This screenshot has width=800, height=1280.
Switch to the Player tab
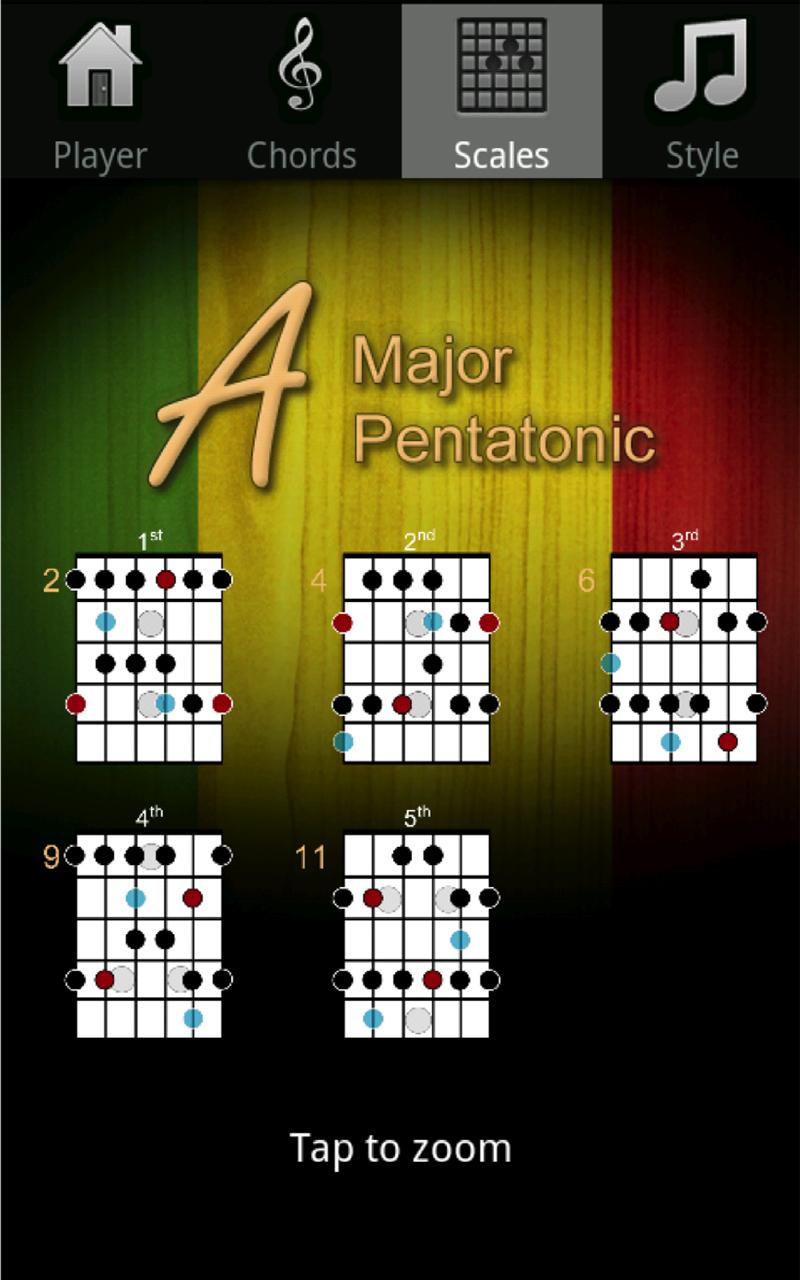pos(100,90)
